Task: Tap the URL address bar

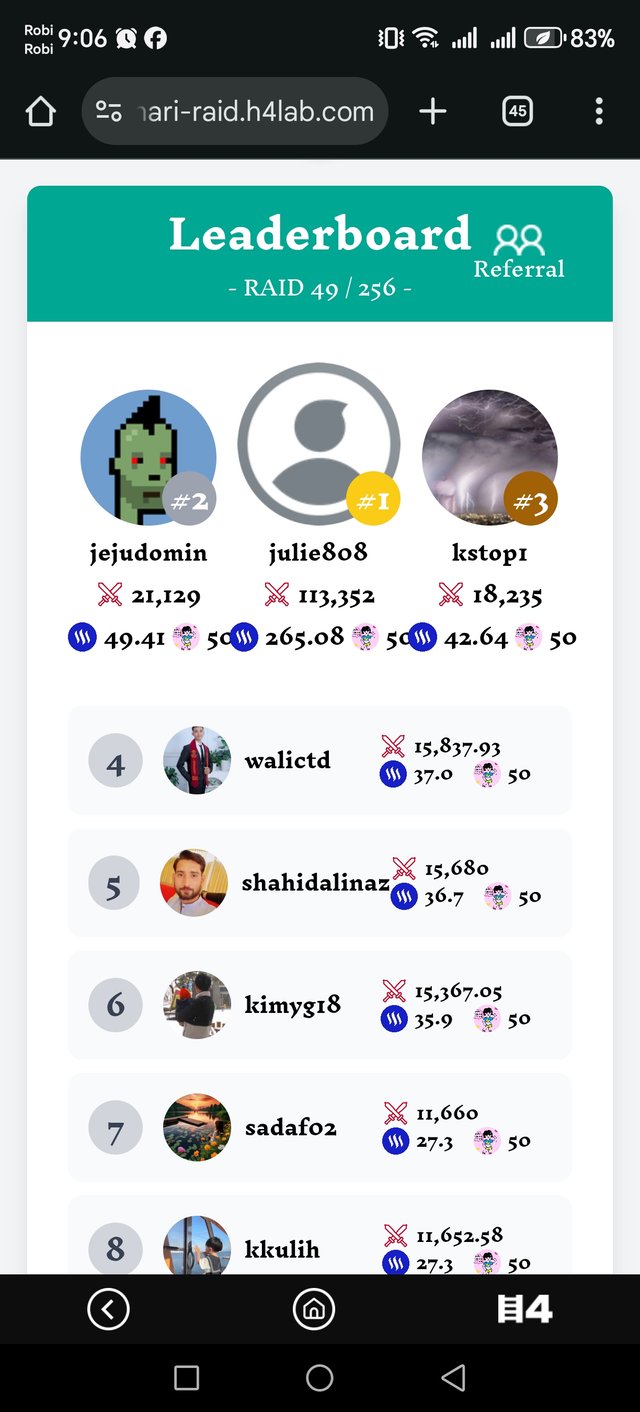Action: pyautogui.click(x=235, y=112)
